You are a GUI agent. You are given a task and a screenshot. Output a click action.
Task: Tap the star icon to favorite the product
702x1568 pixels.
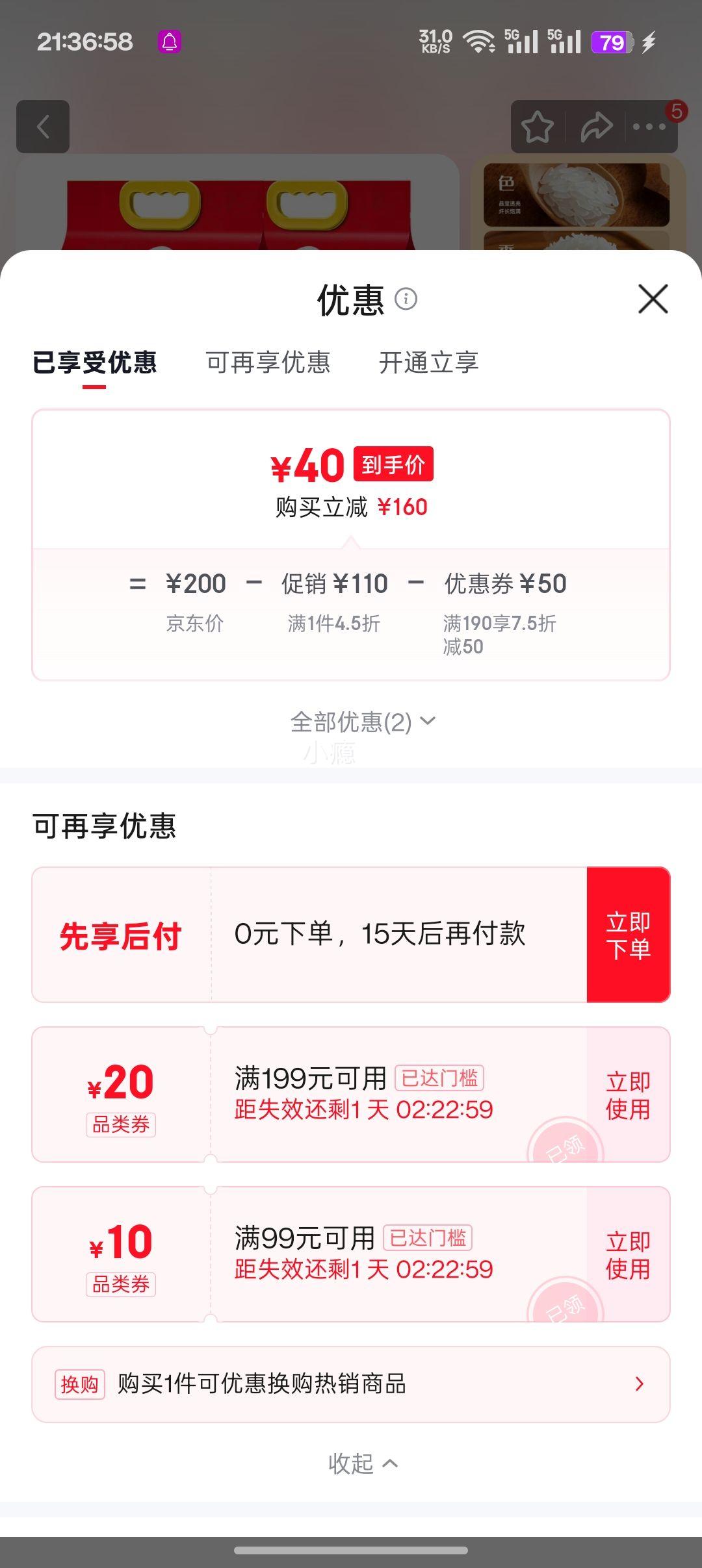pos(537,126)
